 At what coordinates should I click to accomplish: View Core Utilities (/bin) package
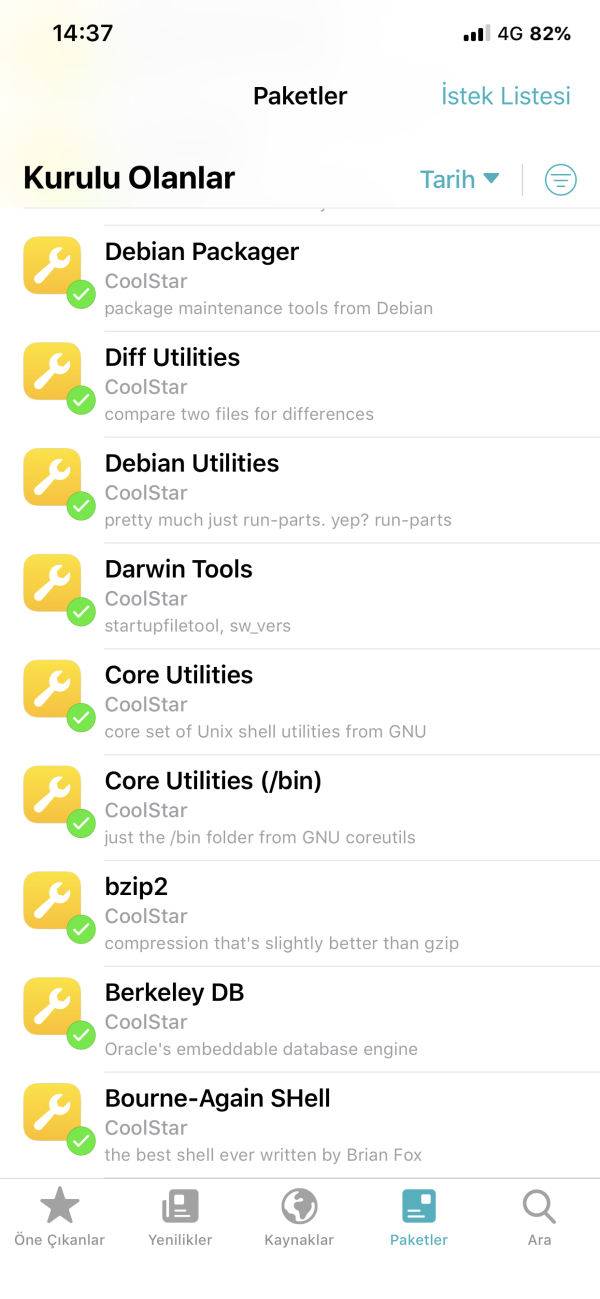click(x=300, y=808)
